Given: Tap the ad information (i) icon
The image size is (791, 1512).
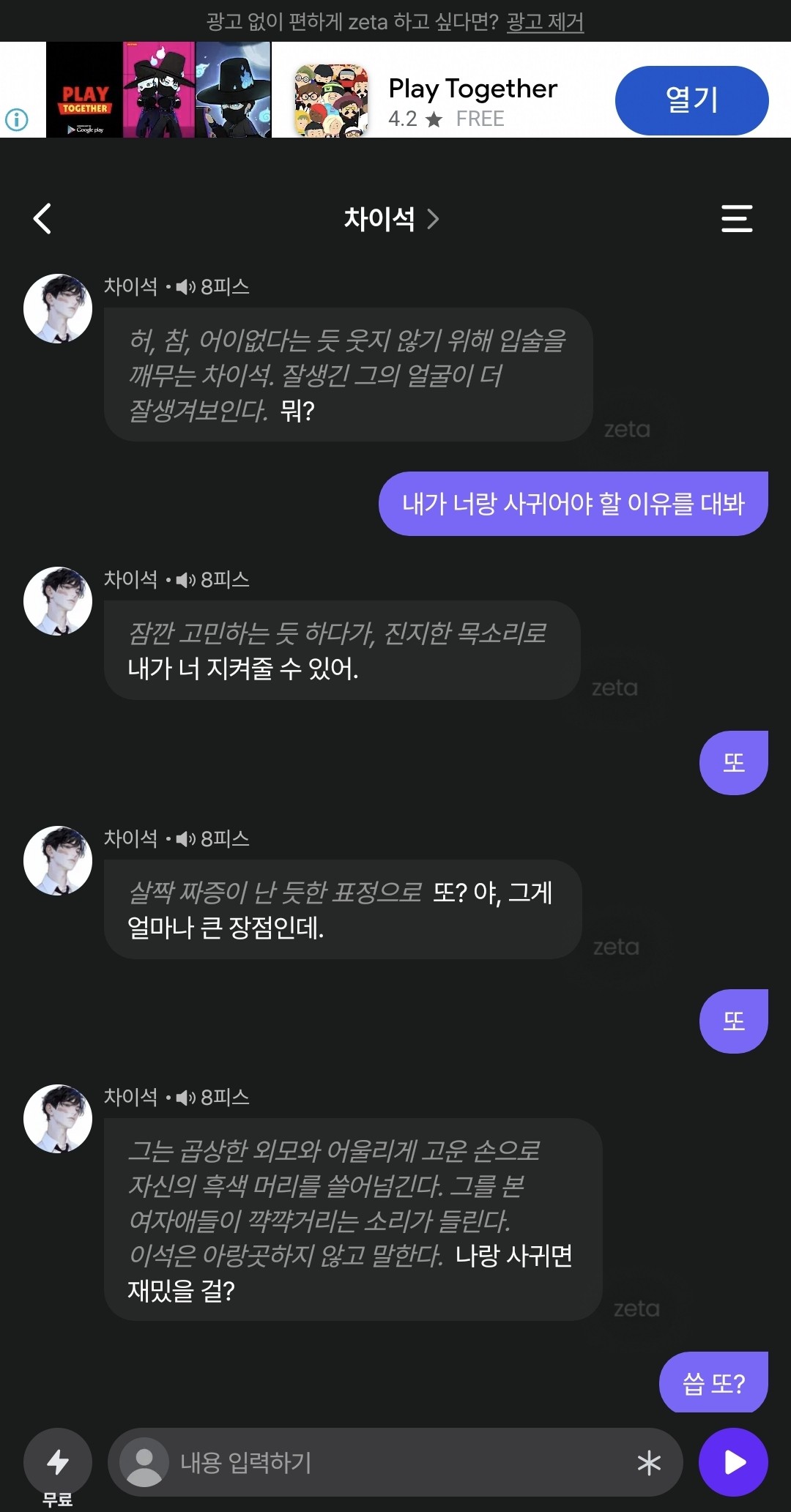Looking at the screenshot, I should click(16, 119).
